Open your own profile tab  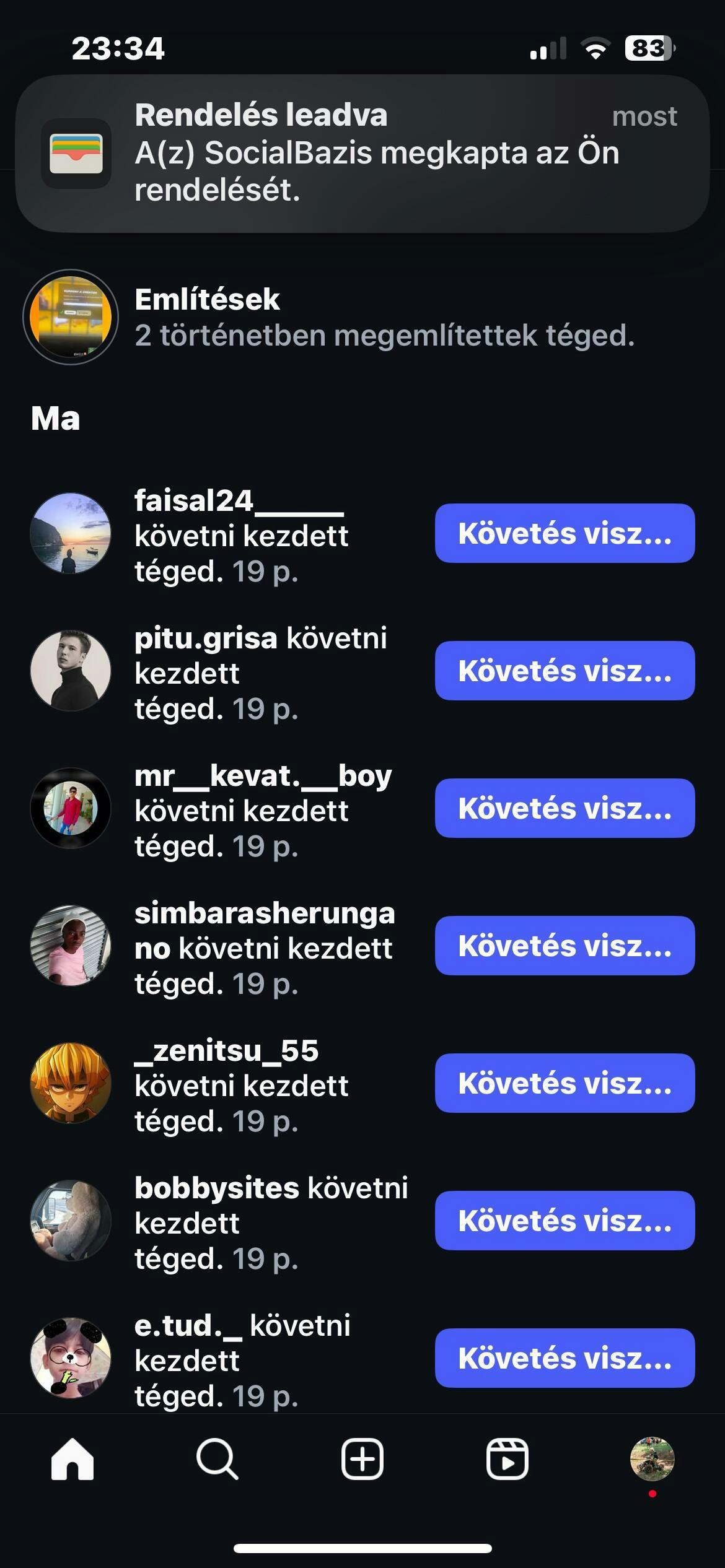click(x=652, y=1459)
